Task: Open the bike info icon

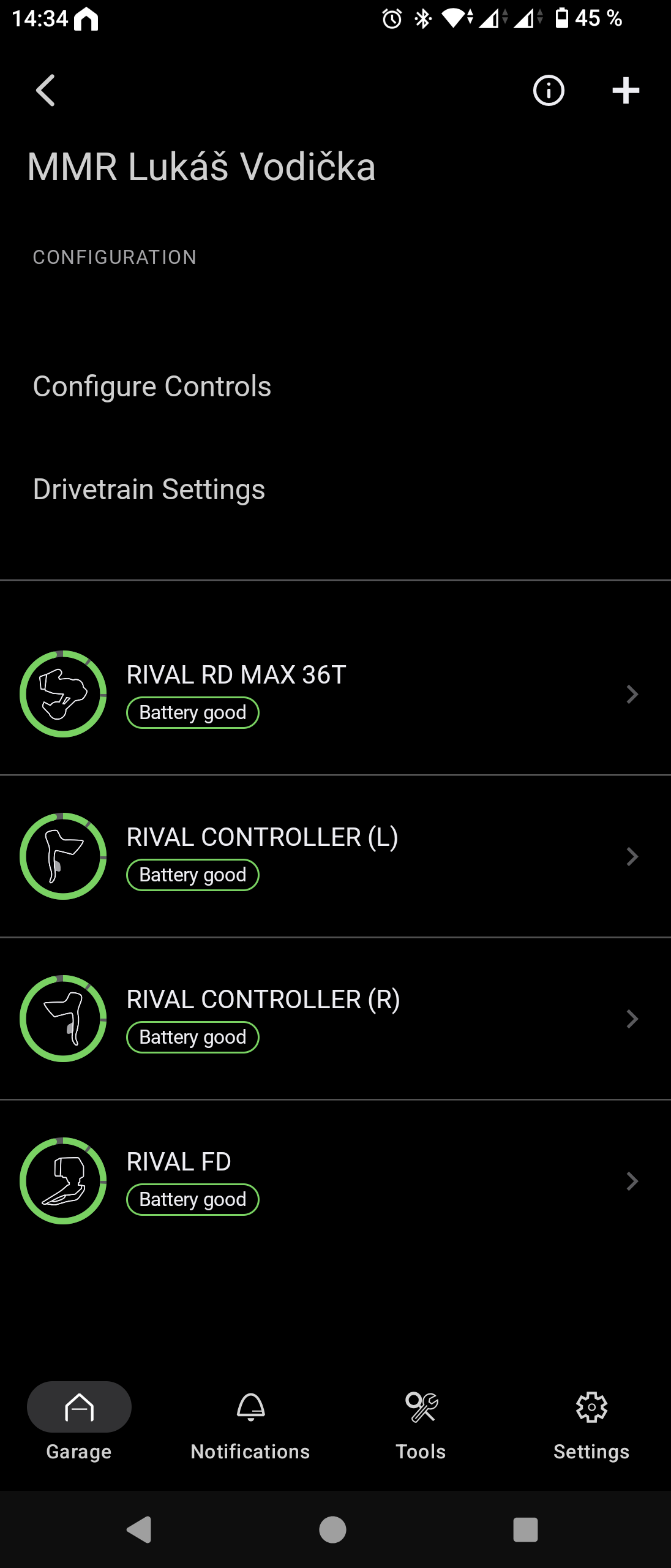Action: point(549,91)
